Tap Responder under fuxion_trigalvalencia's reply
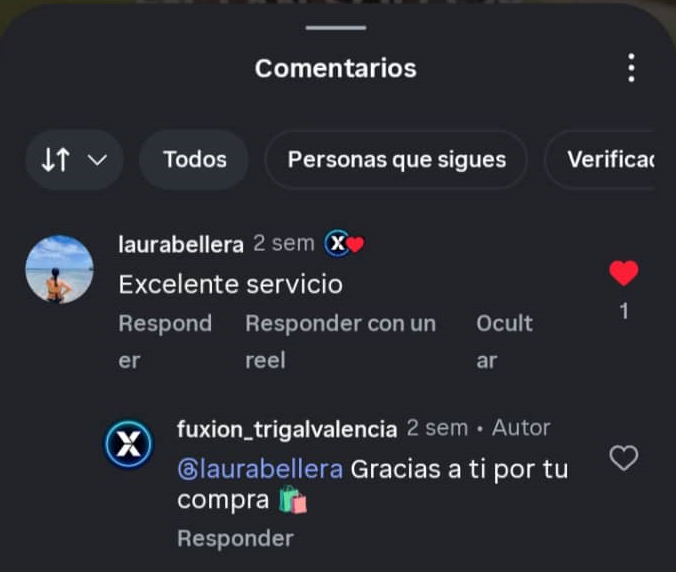The height and width of the screenshot is (572, 676). point(235,539)
